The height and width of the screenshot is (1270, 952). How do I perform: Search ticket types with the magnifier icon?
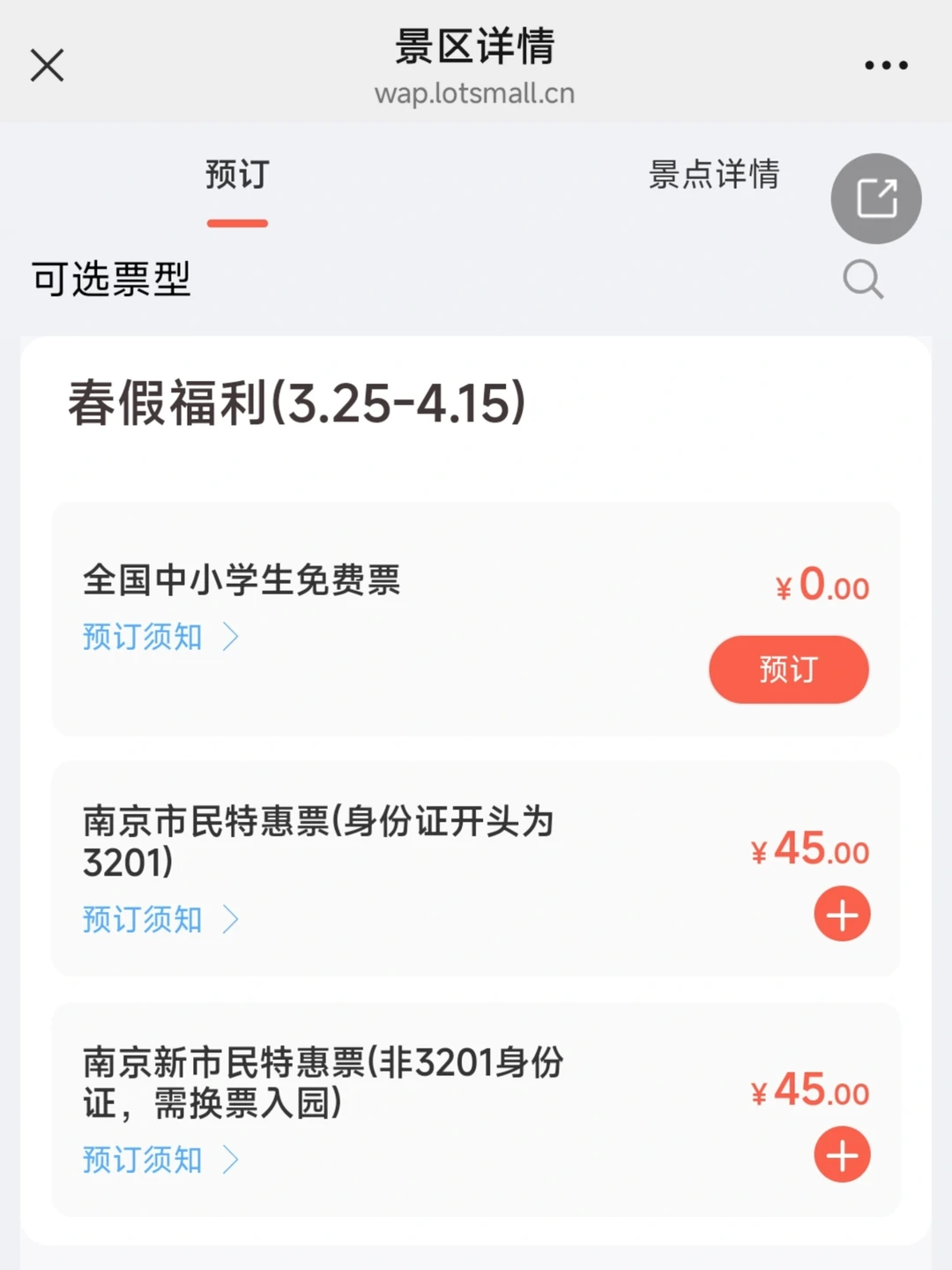click(x=863, y=280)
